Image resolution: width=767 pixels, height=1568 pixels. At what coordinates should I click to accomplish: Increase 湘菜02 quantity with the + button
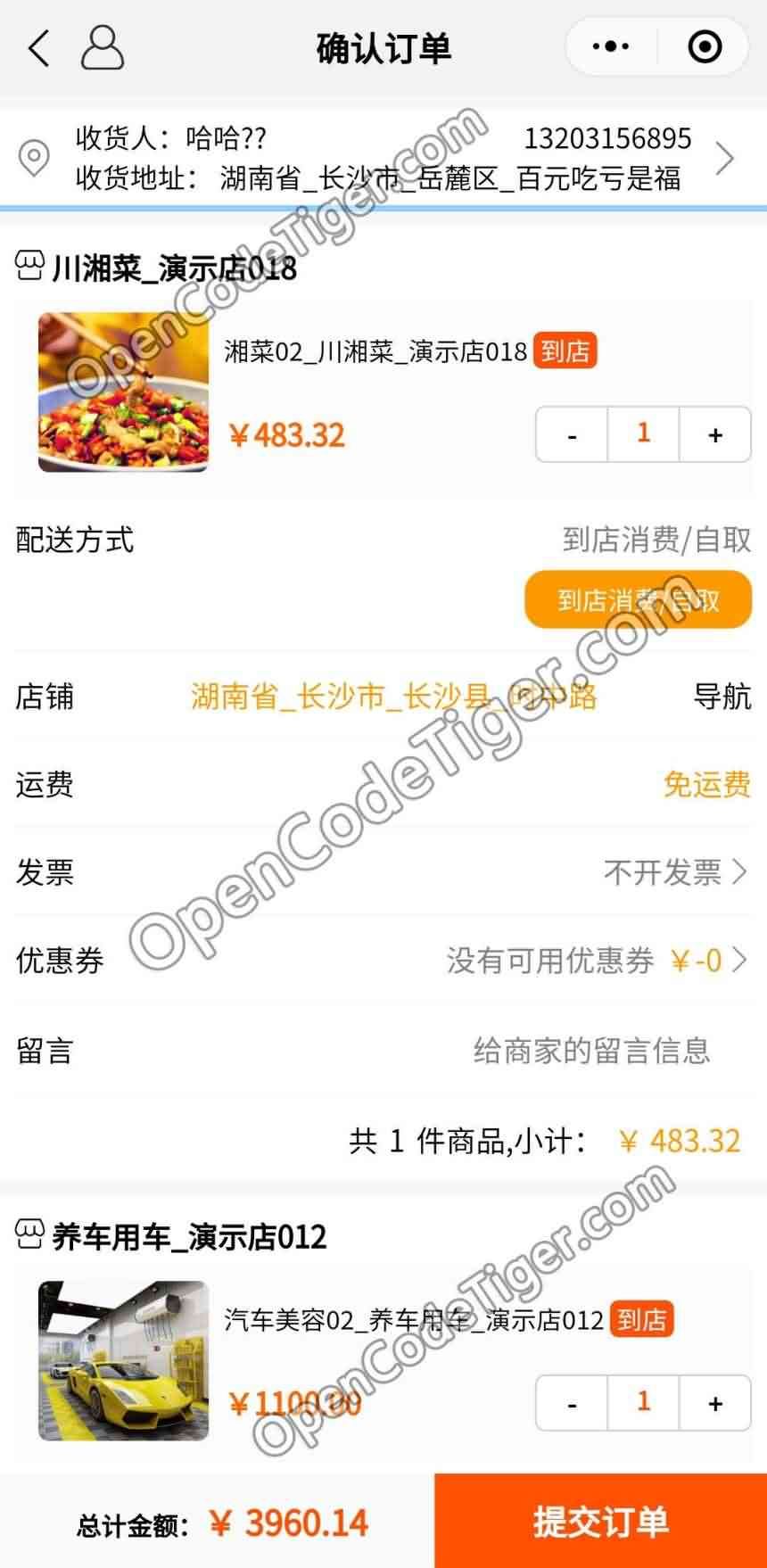click(x=713, y=434)
